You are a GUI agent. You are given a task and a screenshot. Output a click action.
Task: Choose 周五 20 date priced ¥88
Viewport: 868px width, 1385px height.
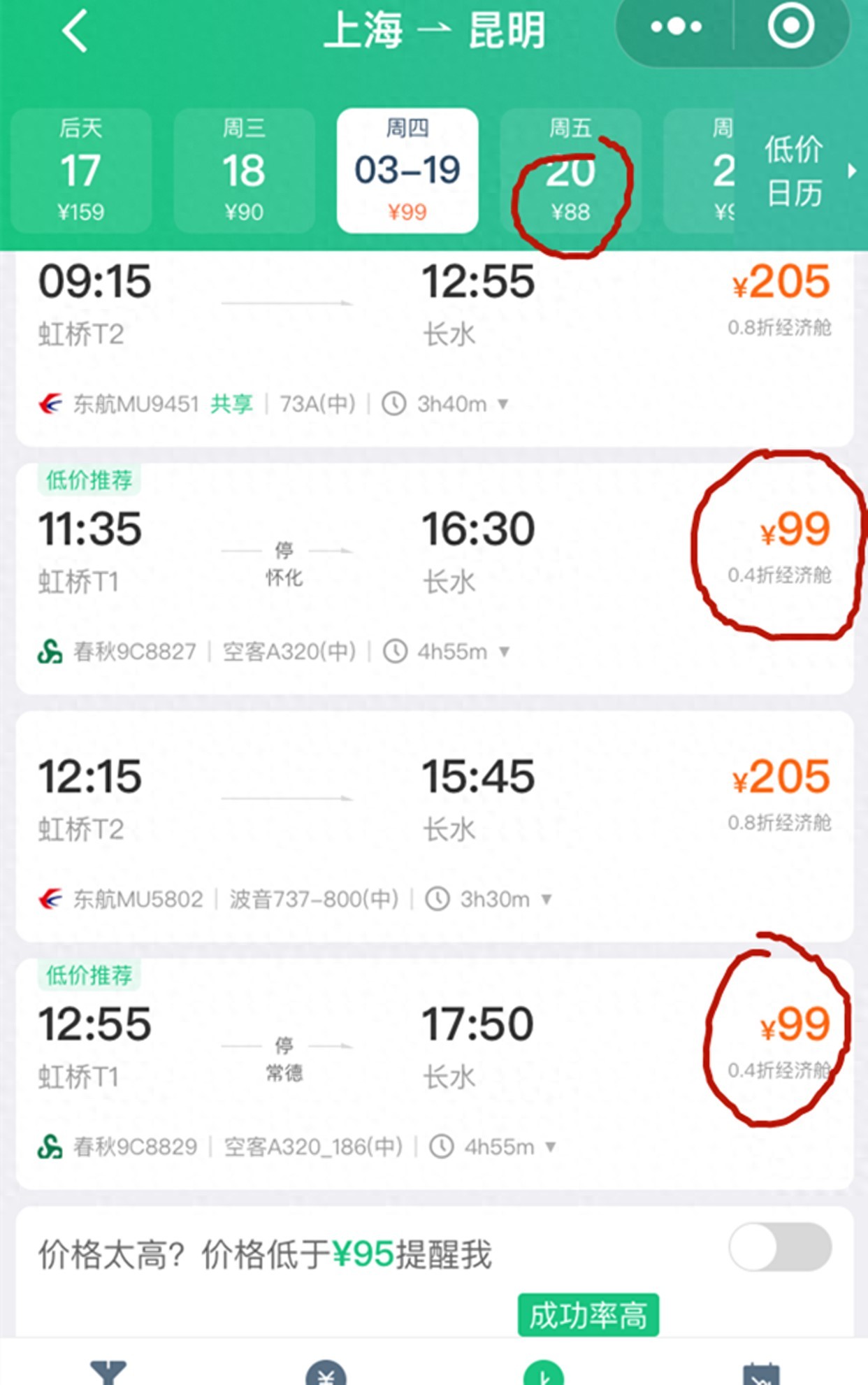570,171
